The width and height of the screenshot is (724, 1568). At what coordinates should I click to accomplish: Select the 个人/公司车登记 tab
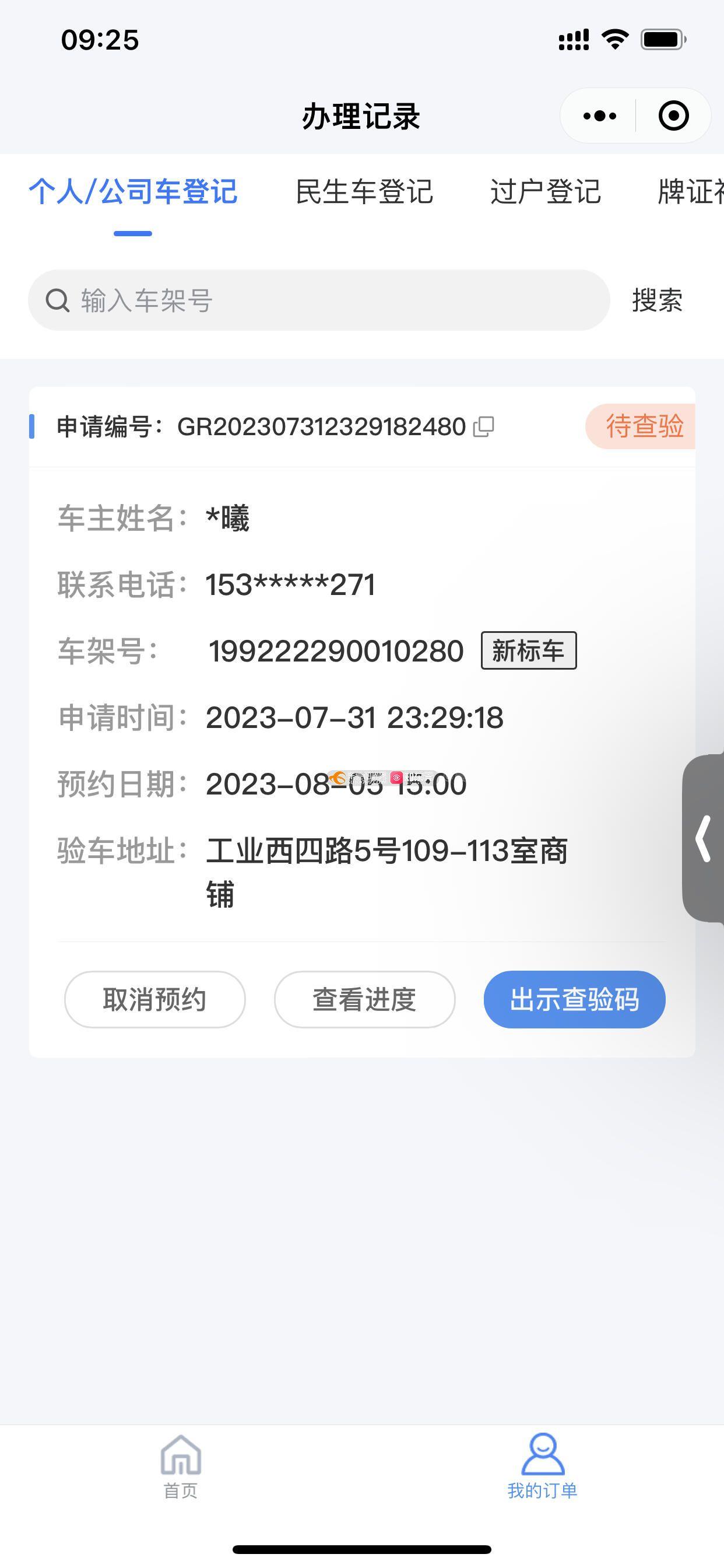(133, 192)
